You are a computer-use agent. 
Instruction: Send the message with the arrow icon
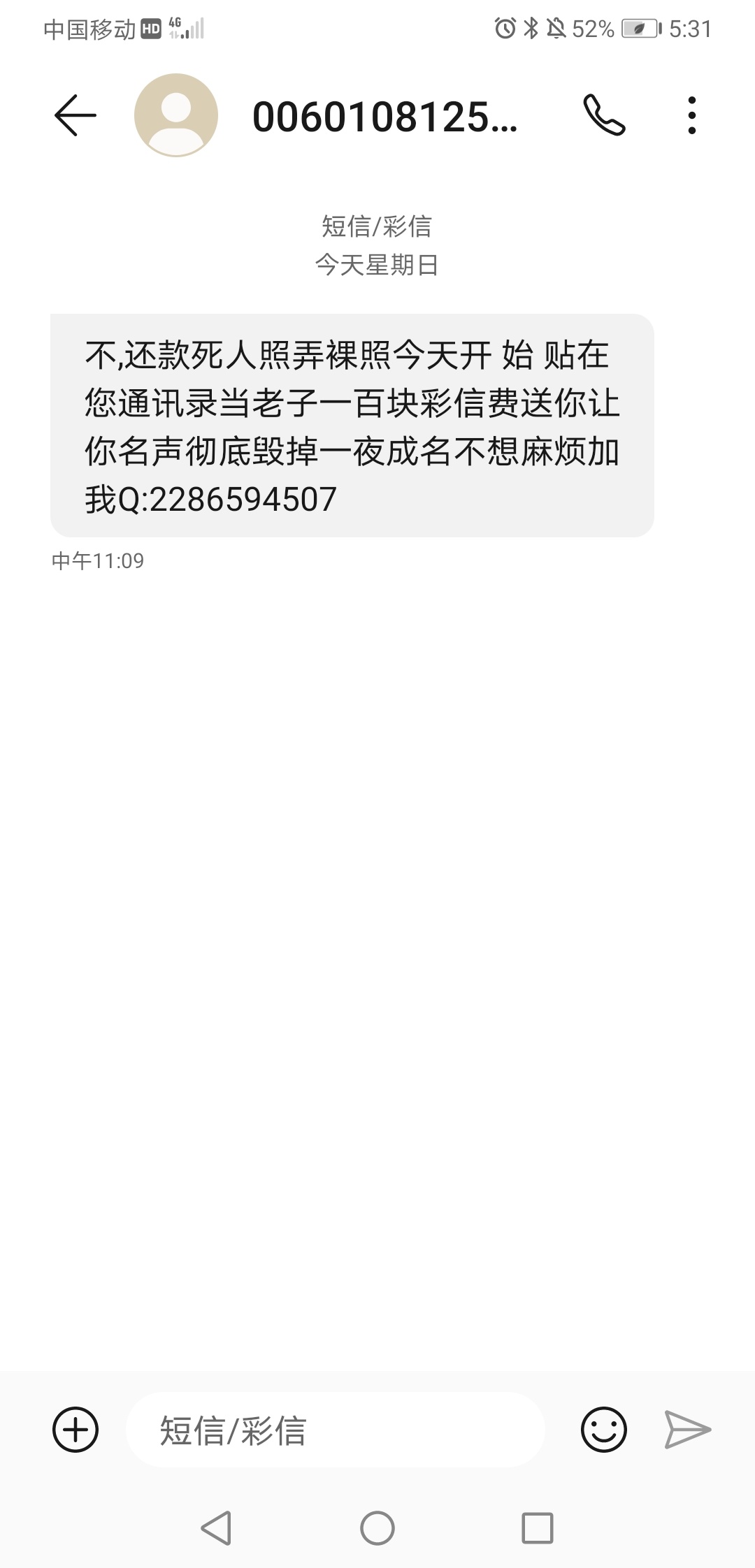688,1430
